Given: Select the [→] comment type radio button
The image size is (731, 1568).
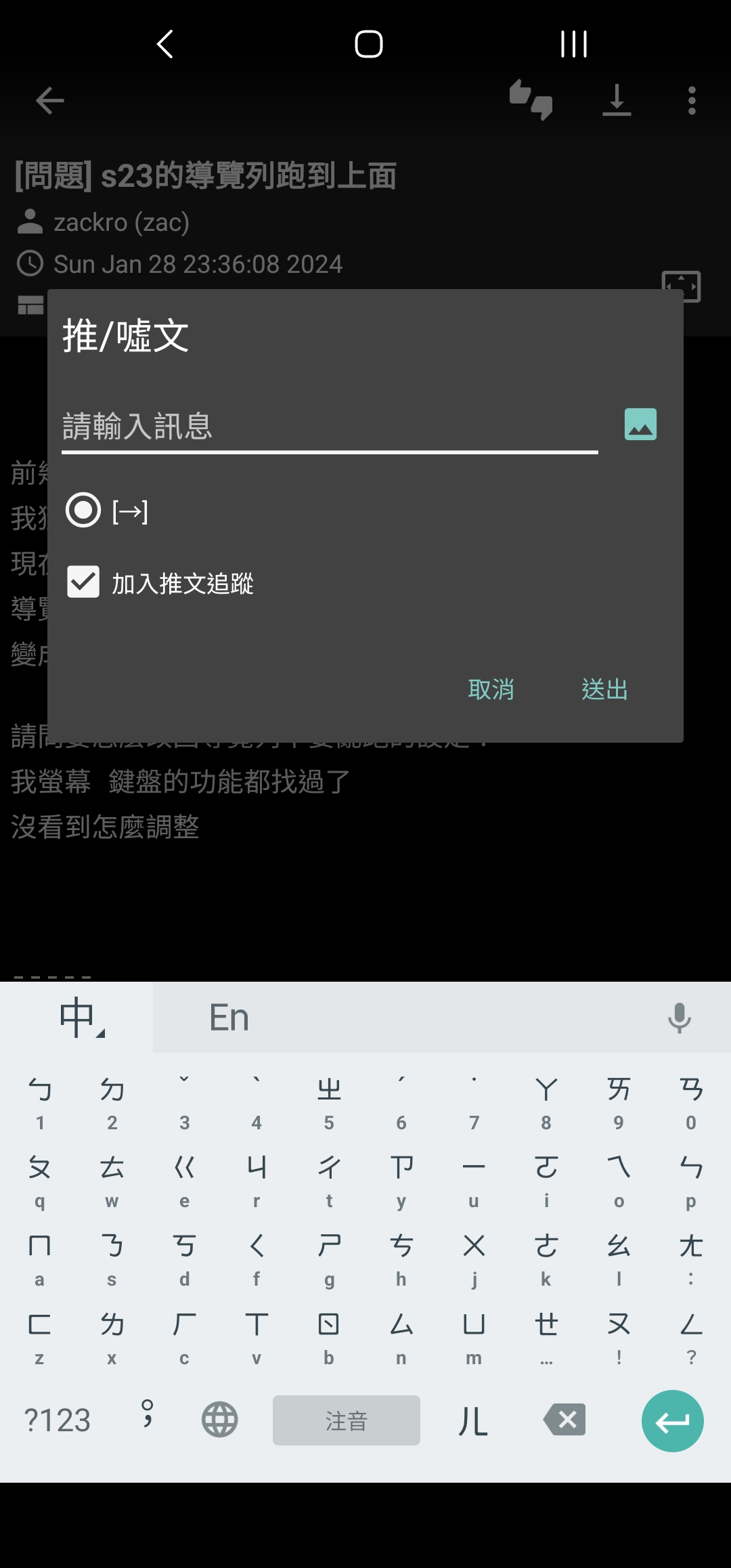Looking at the screenshot, I should 83,510.
